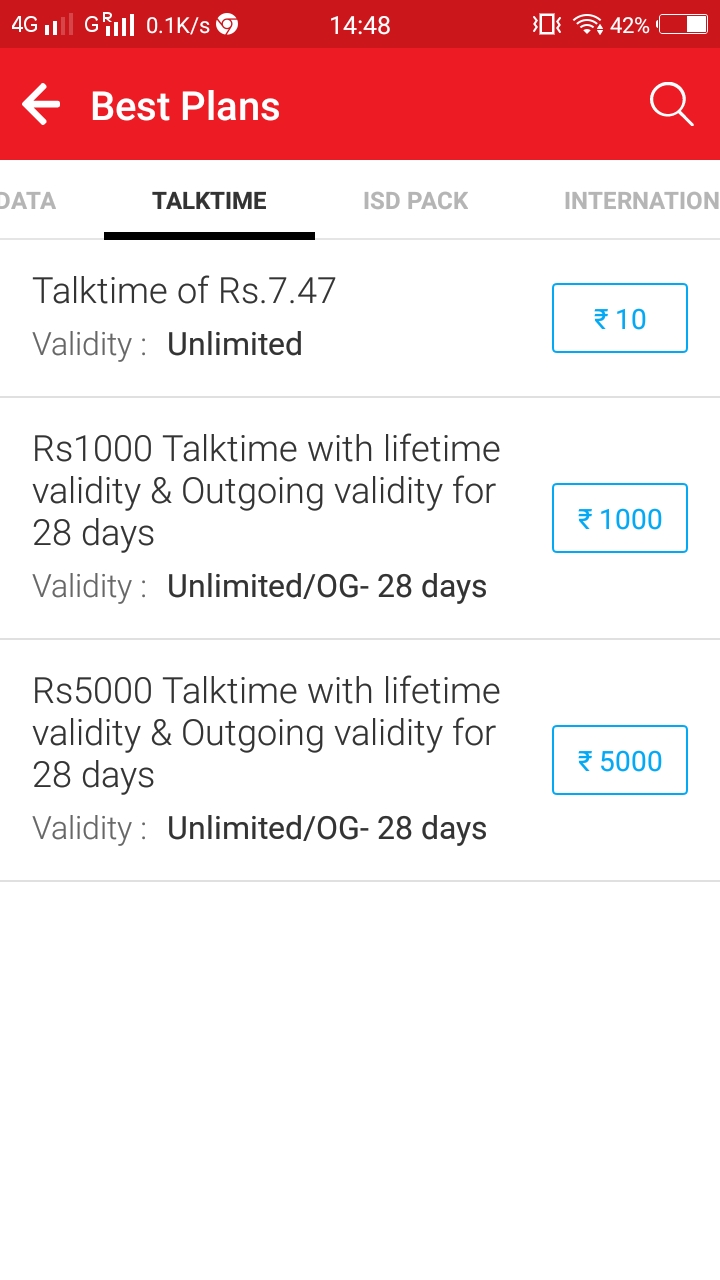Screen dimensions: 720x1280
Task: Switch to the ISD Pack tab
Action: [415, 201]
